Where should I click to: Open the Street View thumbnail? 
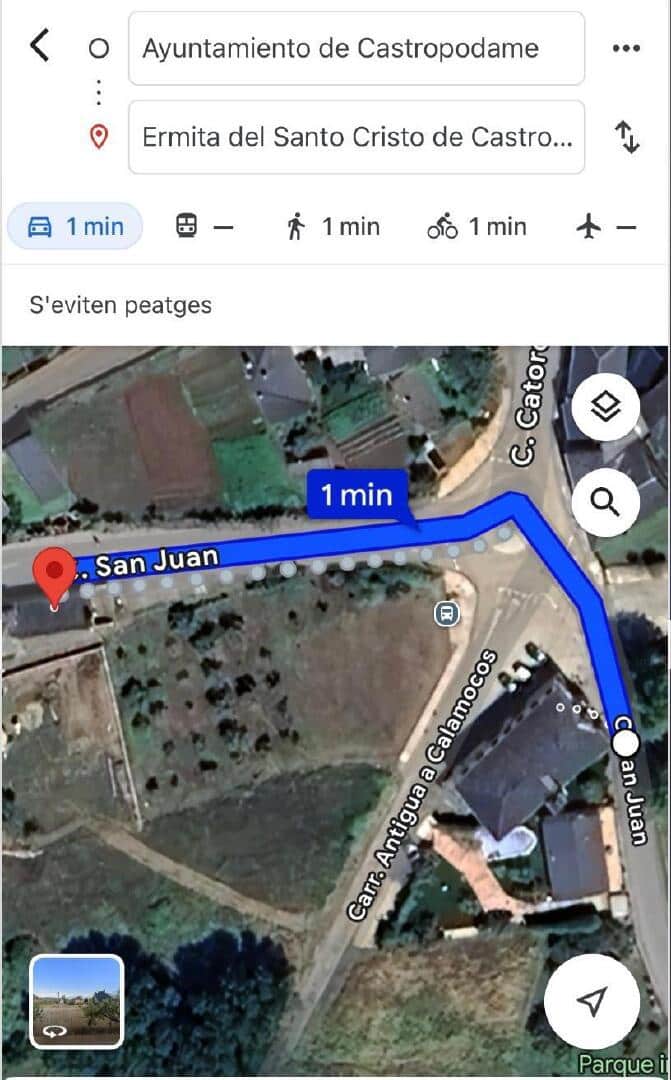coord(77,1001)
